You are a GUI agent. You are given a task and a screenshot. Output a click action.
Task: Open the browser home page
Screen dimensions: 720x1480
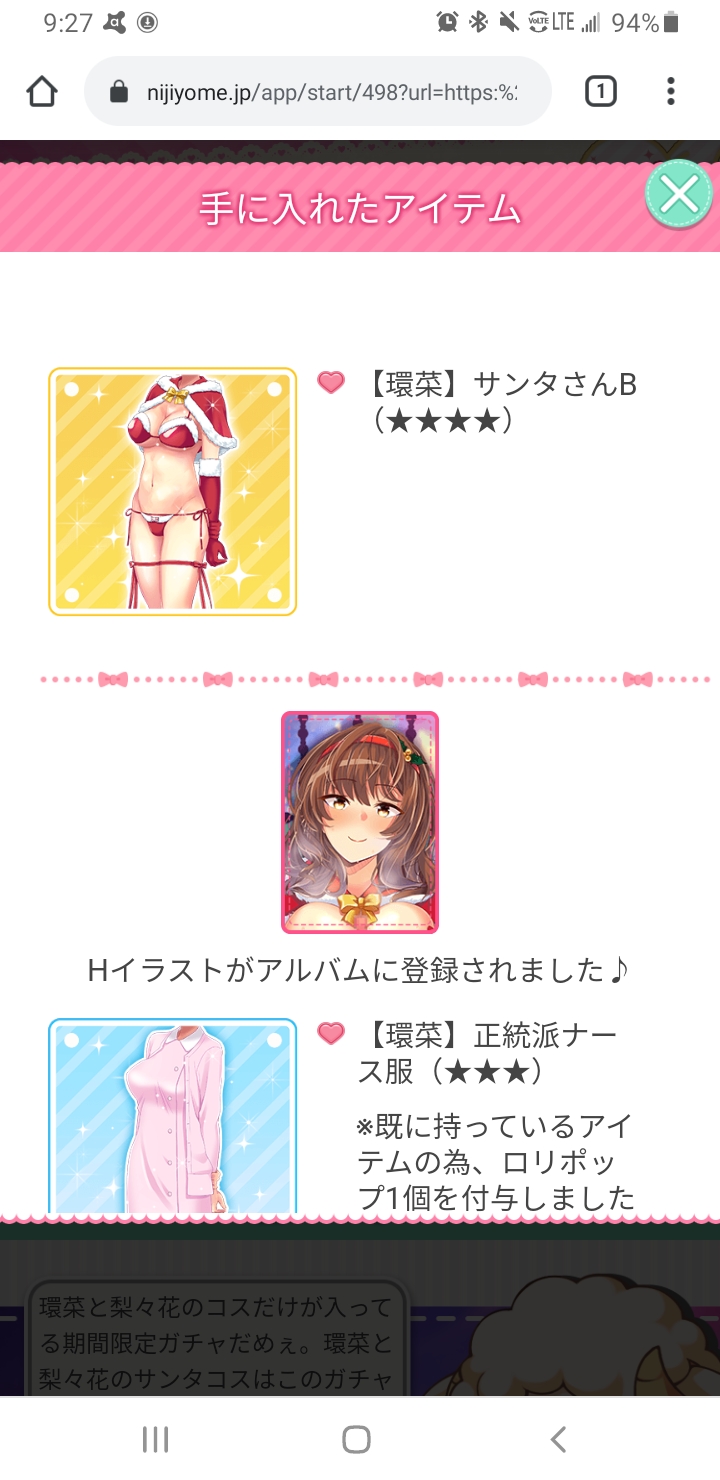(x=42, y=92)
